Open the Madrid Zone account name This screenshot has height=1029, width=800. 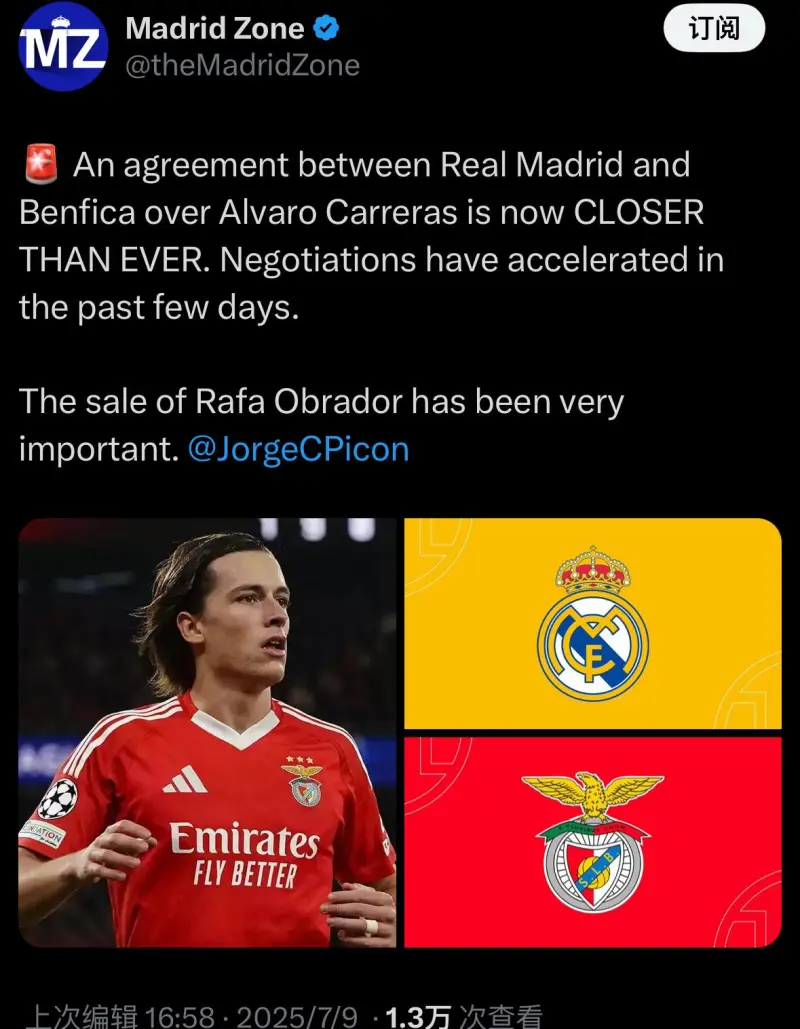pyautogui.click(x=215, y=28)
